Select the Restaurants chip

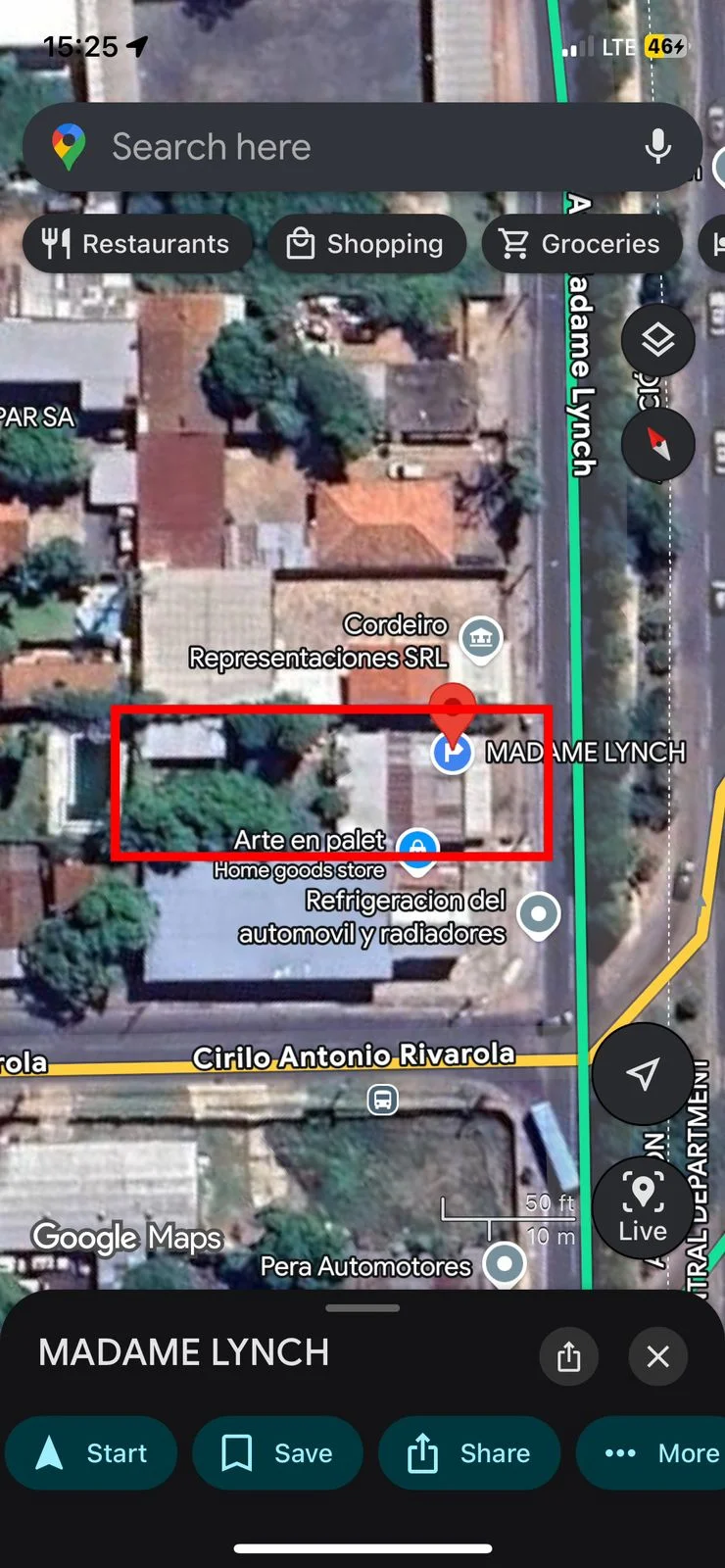pos(137,244)
